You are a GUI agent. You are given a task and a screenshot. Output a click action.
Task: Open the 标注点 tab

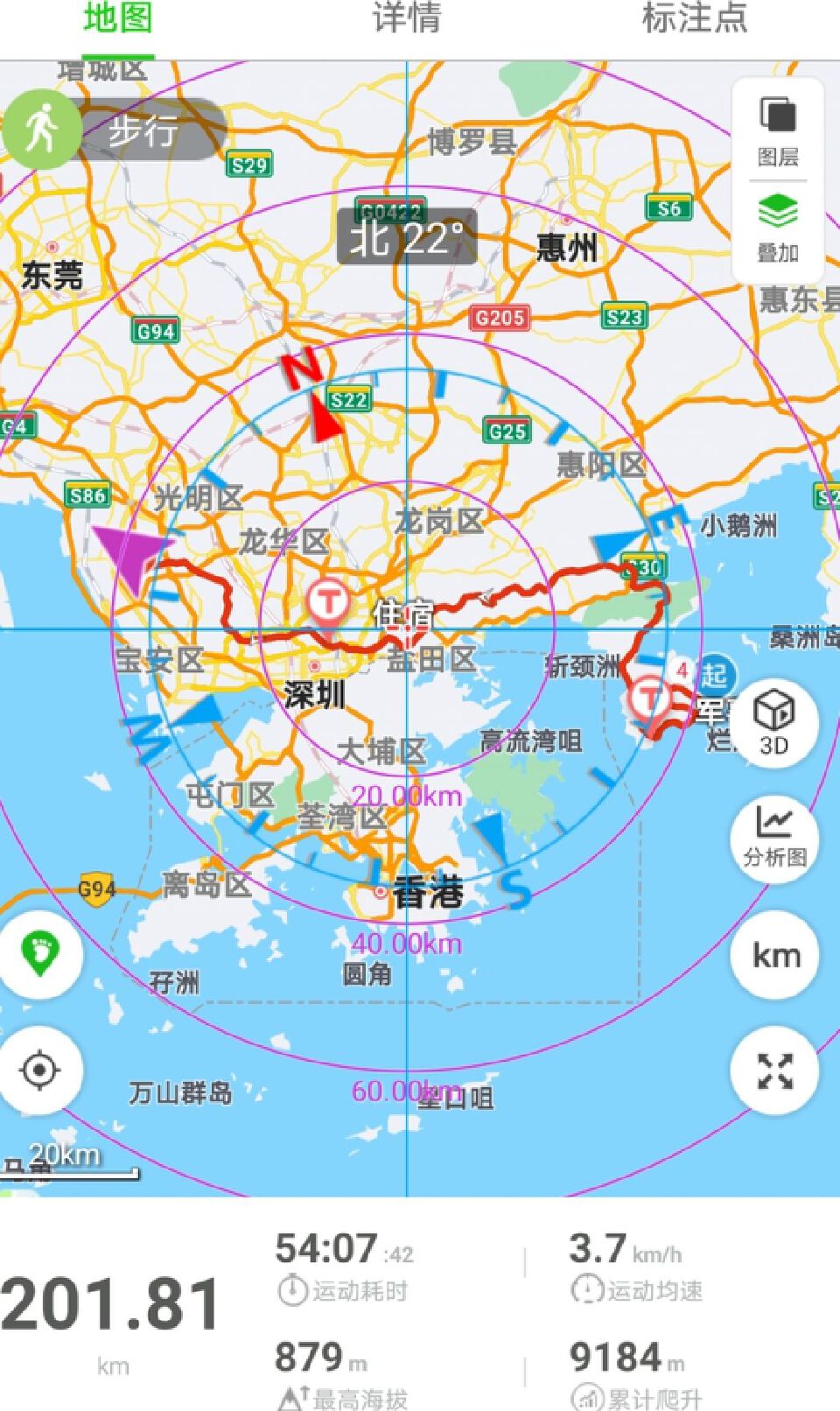(695, 19)
